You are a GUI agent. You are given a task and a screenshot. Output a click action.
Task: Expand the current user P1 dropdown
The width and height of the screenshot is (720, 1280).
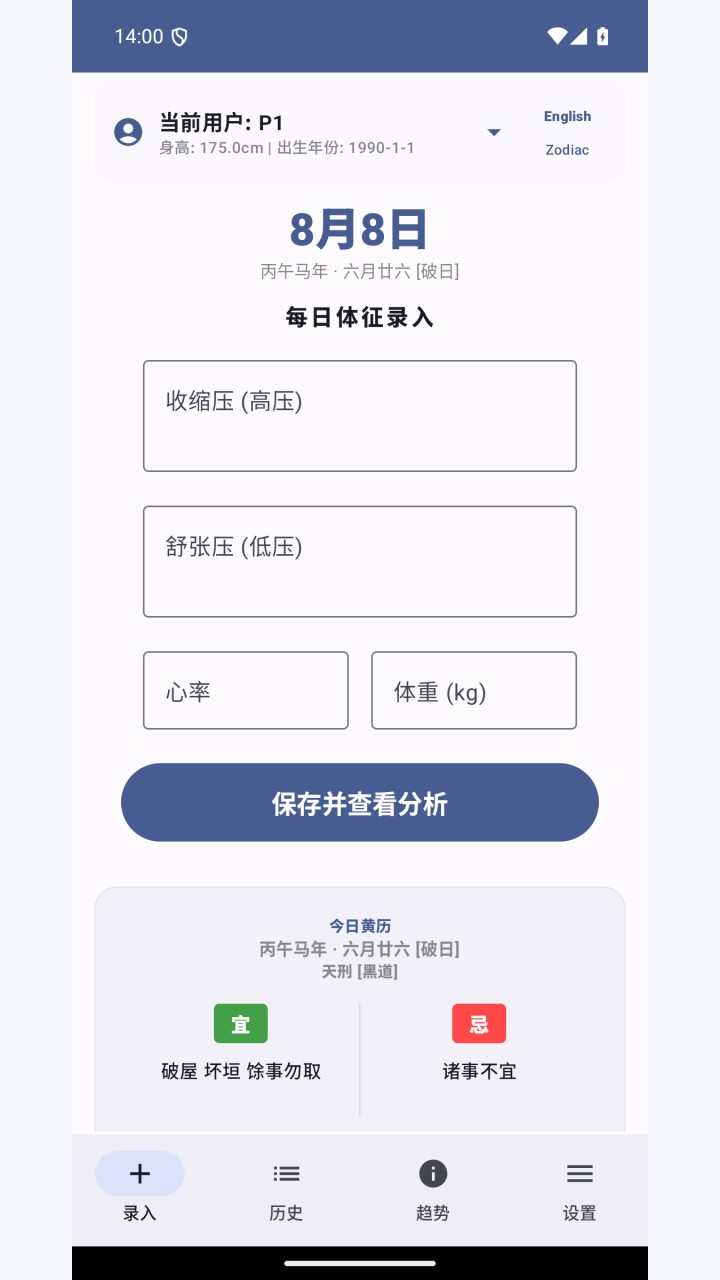click(494, 133)
